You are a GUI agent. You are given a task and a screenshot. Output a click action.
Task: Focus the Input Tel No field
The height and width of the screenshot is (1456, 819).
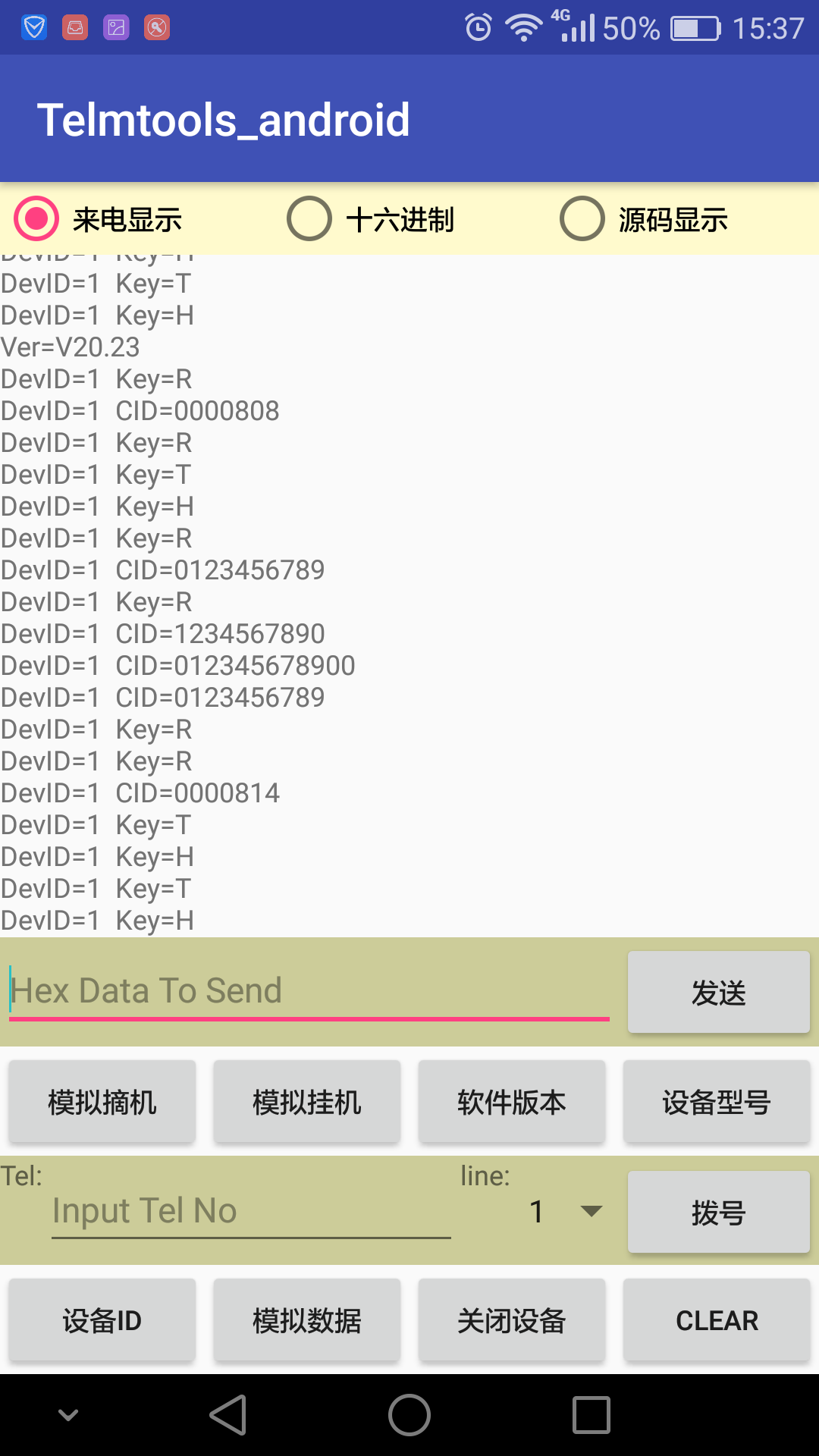pos(251,1211)
